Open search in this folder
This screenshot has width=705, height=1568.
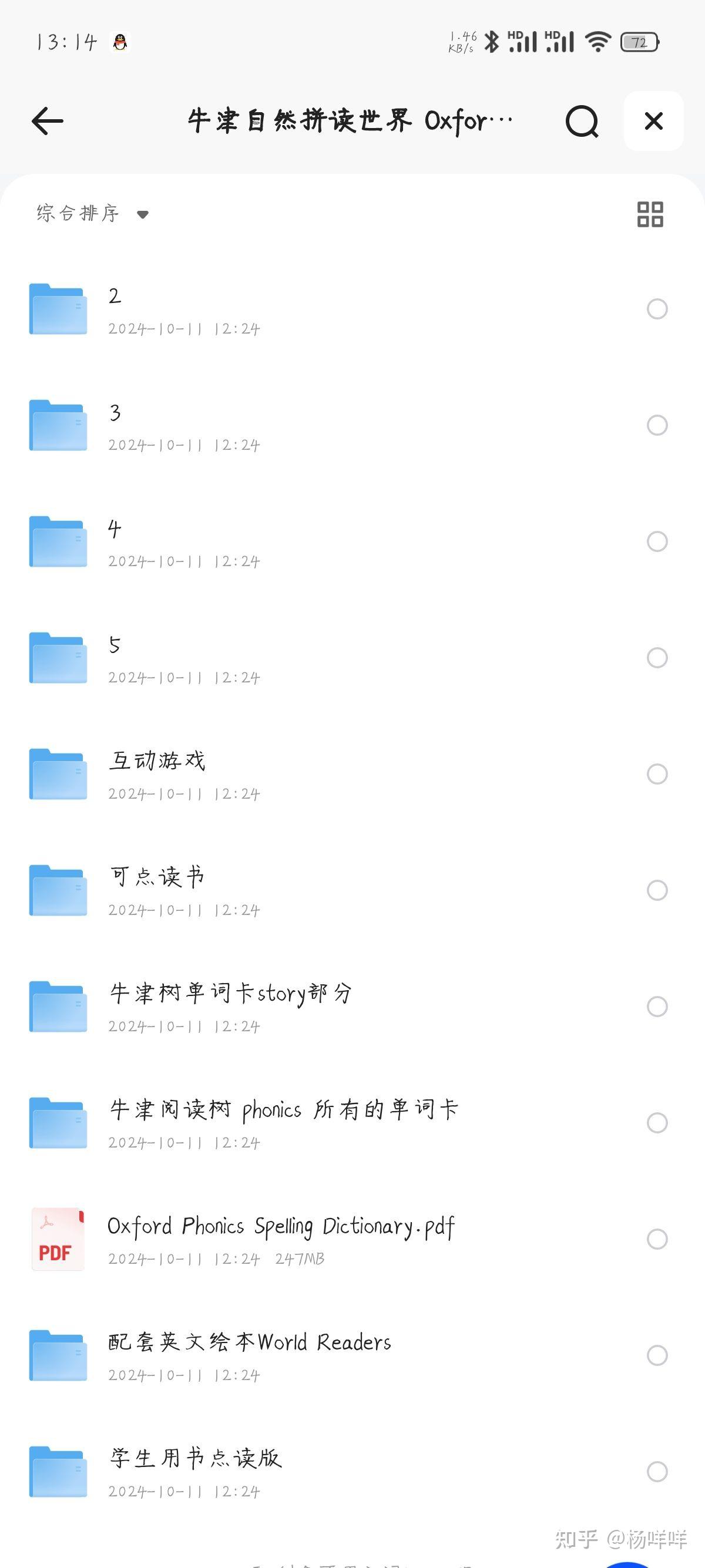[x=582, y=121]
